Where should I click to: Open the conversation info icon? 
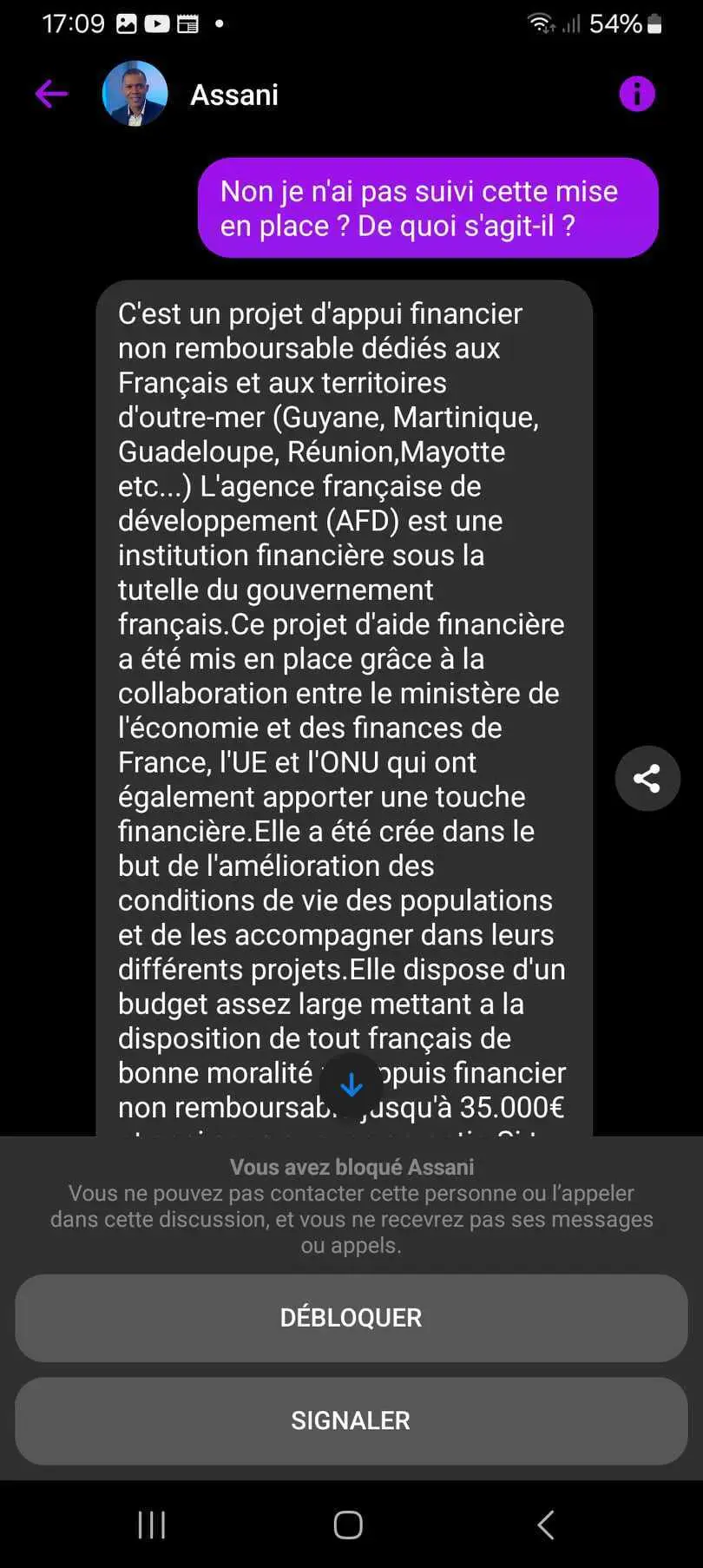pyautogui.click(x=637, y=94)
